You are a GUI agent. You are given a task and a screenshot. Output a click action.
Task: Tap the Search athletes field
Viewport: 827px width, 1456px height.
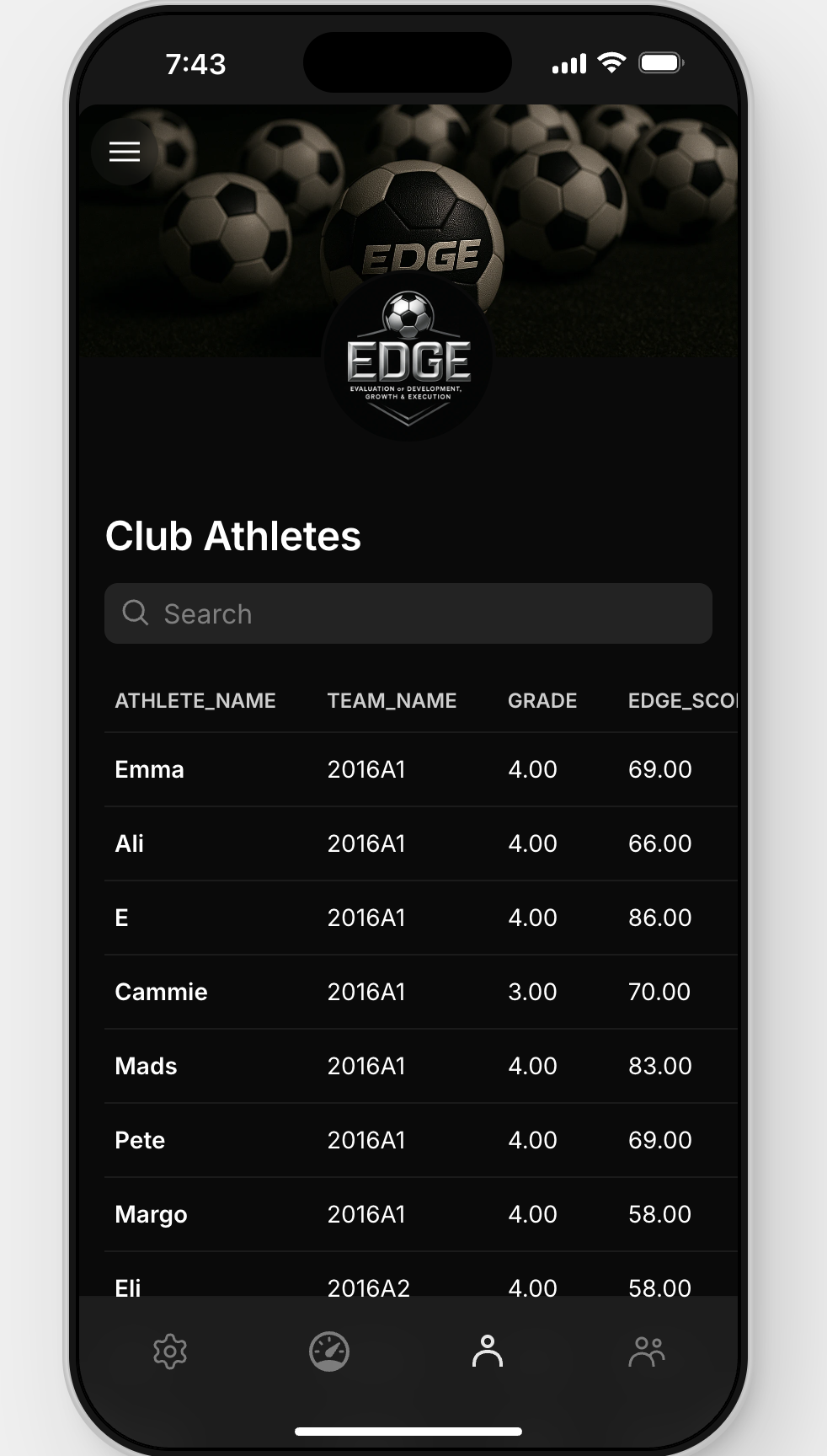[408, 613]
